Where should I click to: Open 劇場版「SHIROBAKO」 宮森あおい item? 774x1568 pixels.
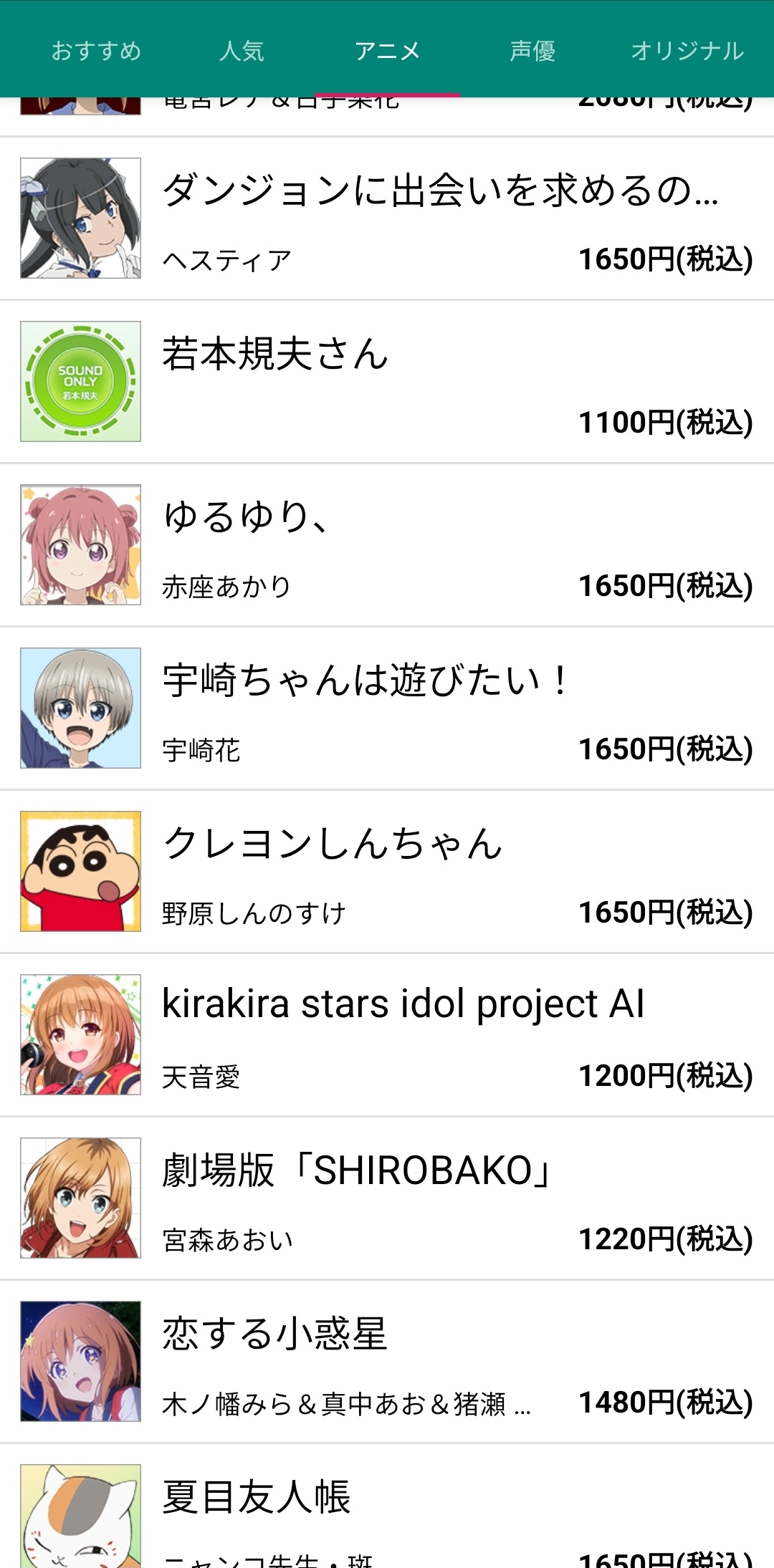click(x=387, y=1198)
